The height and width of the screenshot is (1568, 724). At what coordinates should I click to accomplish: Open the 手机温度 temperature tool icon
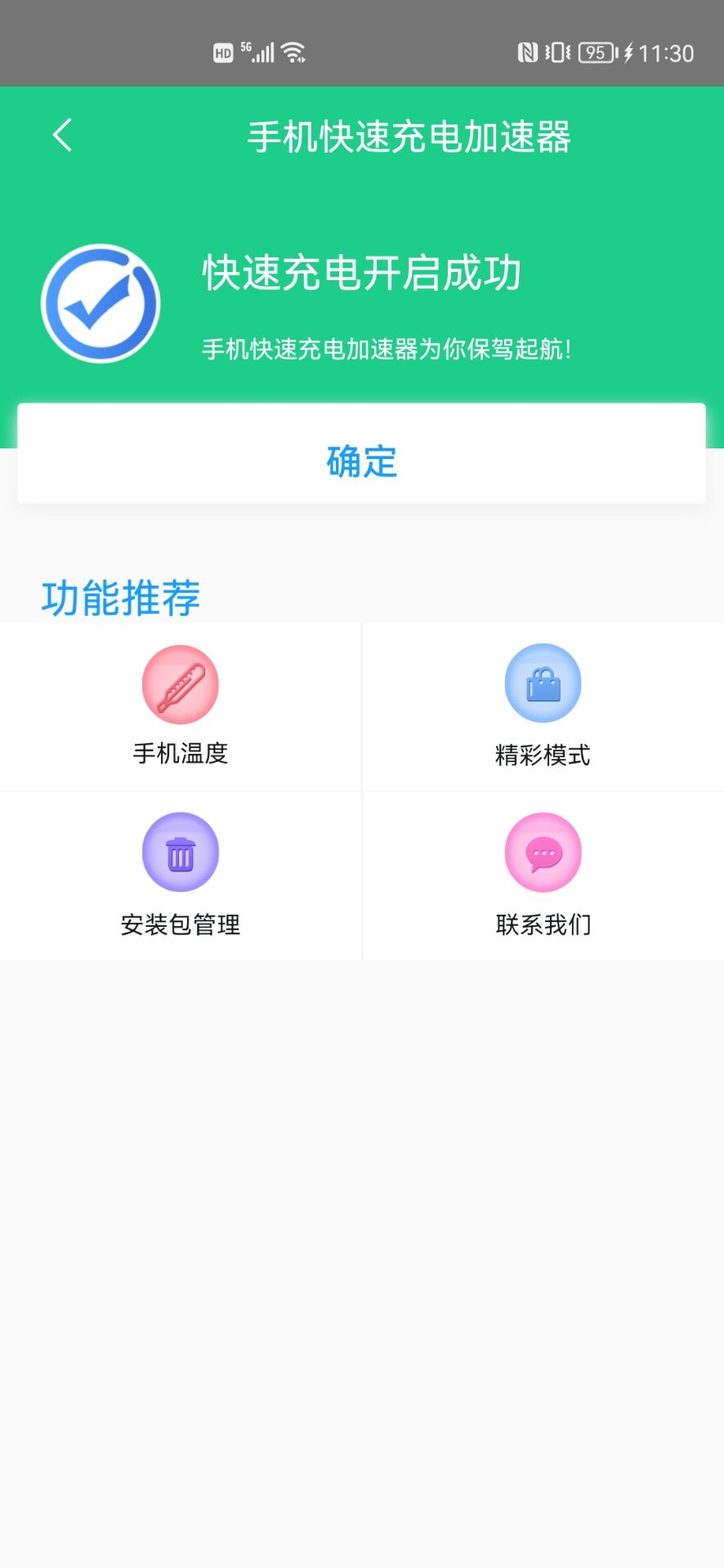[181, 684]
